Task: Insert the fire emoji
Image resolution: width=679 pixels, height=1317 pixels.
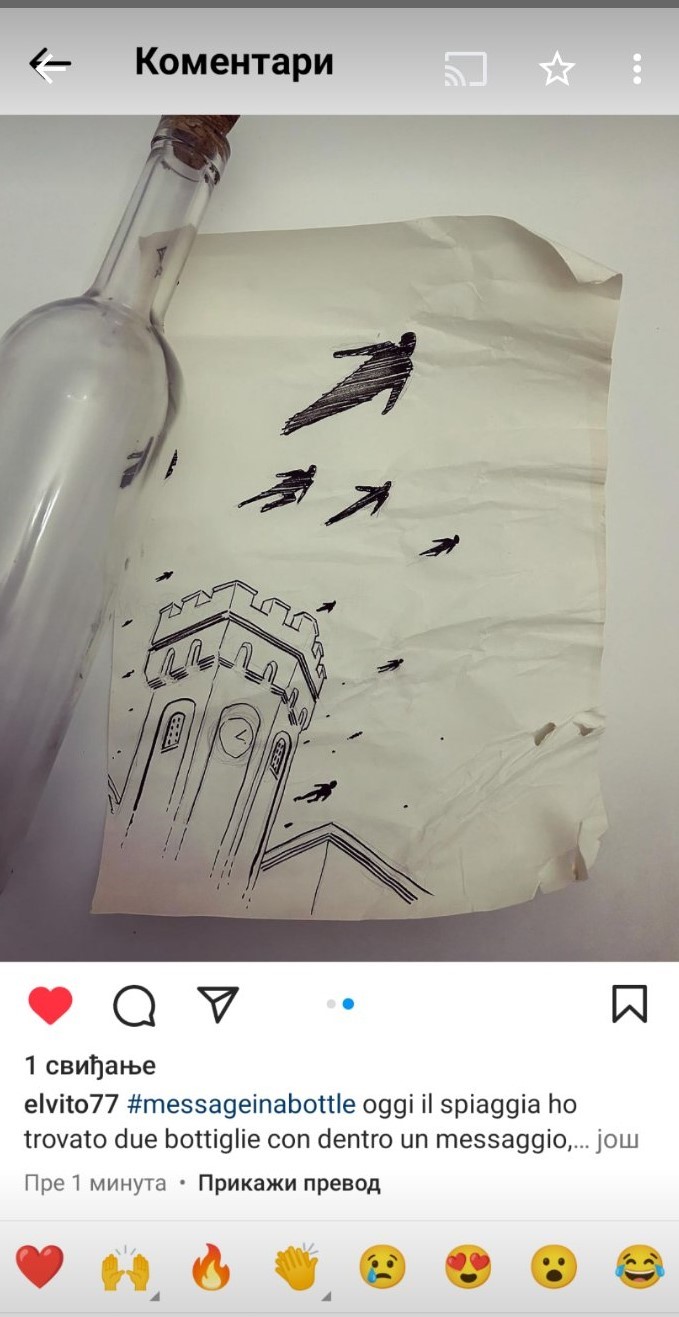Action: [210, 1268]
